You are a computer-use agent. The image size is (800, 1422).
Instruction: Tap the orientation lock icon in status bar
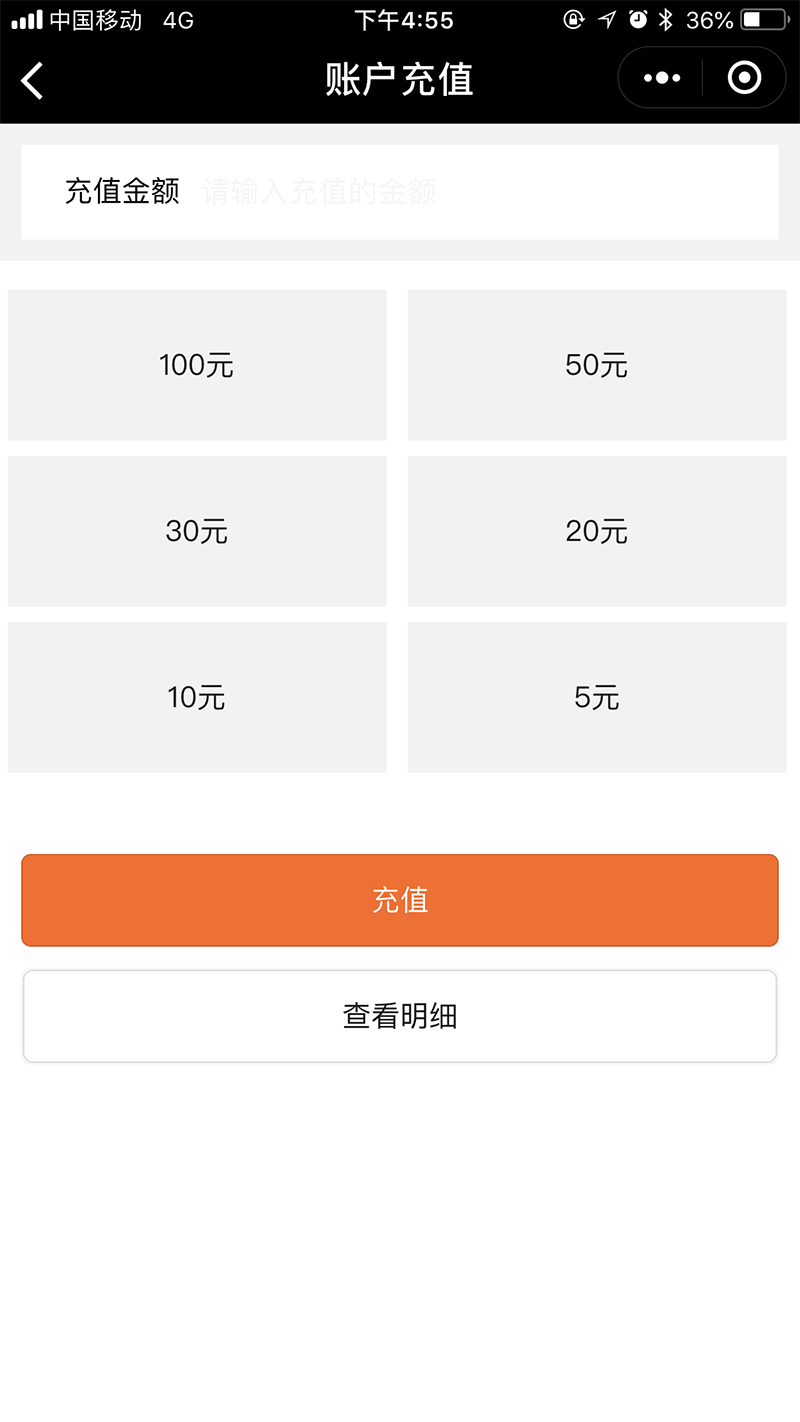(x=573, y=19)
